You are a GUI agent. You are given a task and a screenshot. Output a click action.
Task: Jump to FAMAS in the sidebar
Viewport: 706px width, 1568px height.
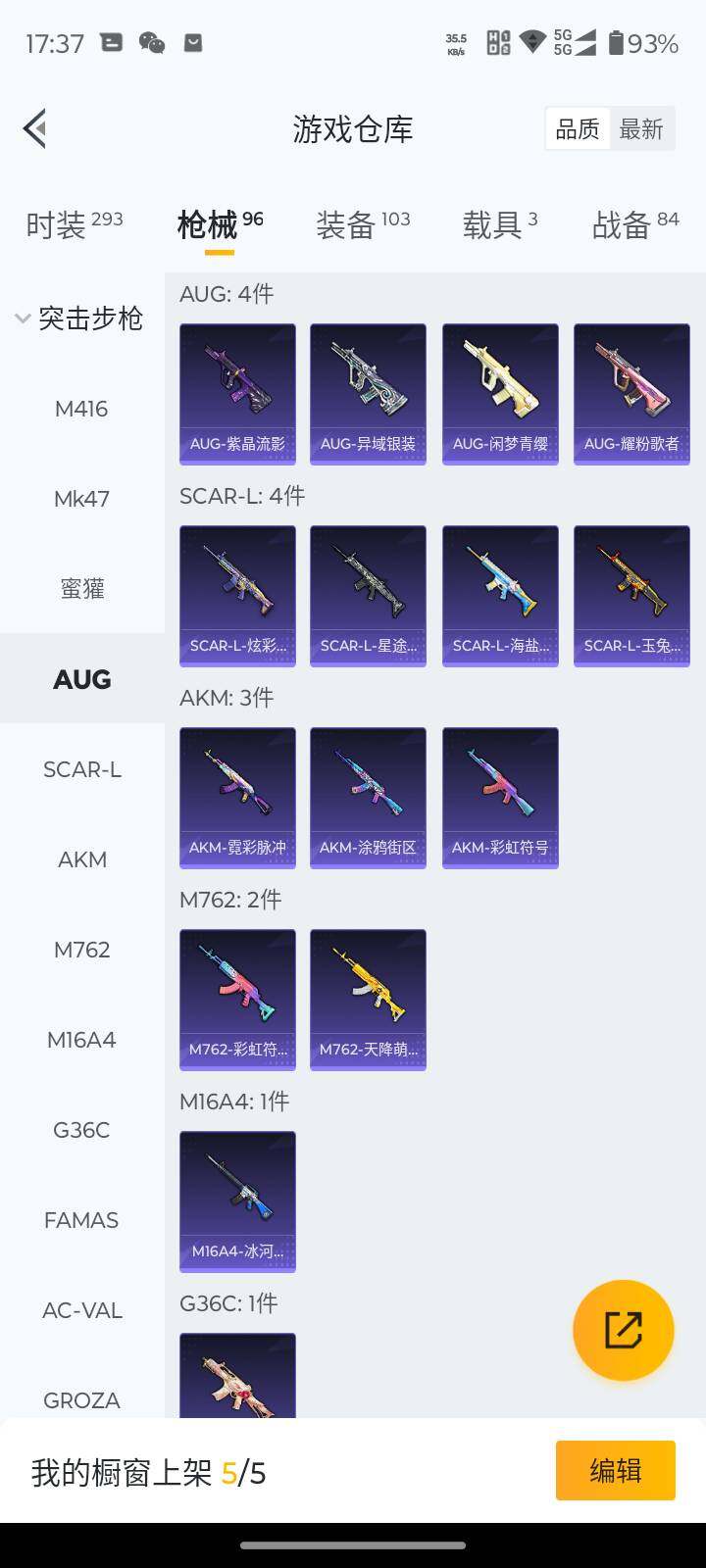click(x=81, y=1220)
